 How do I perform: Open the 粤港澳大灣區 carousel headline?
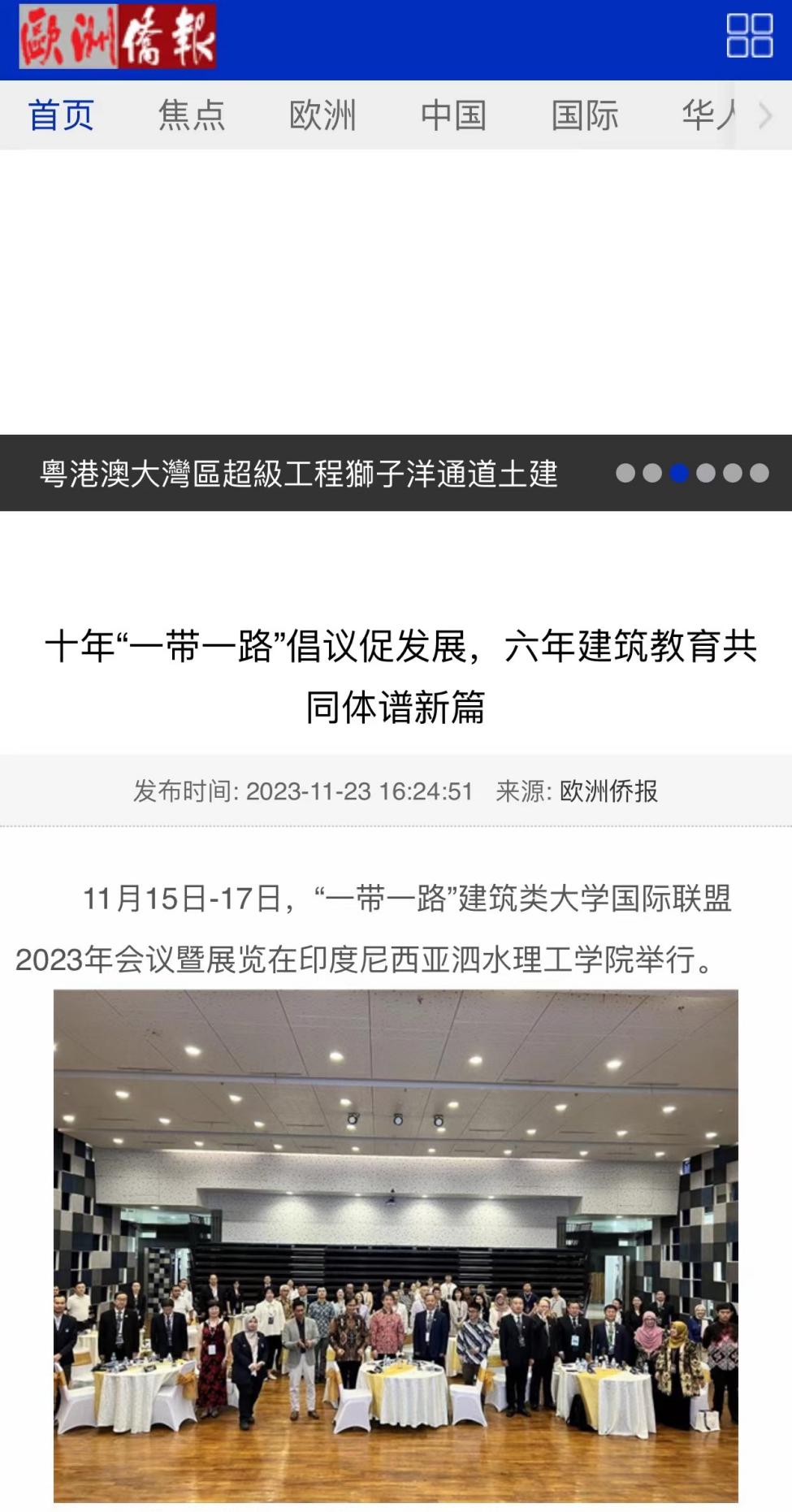(x=299, y=474)
